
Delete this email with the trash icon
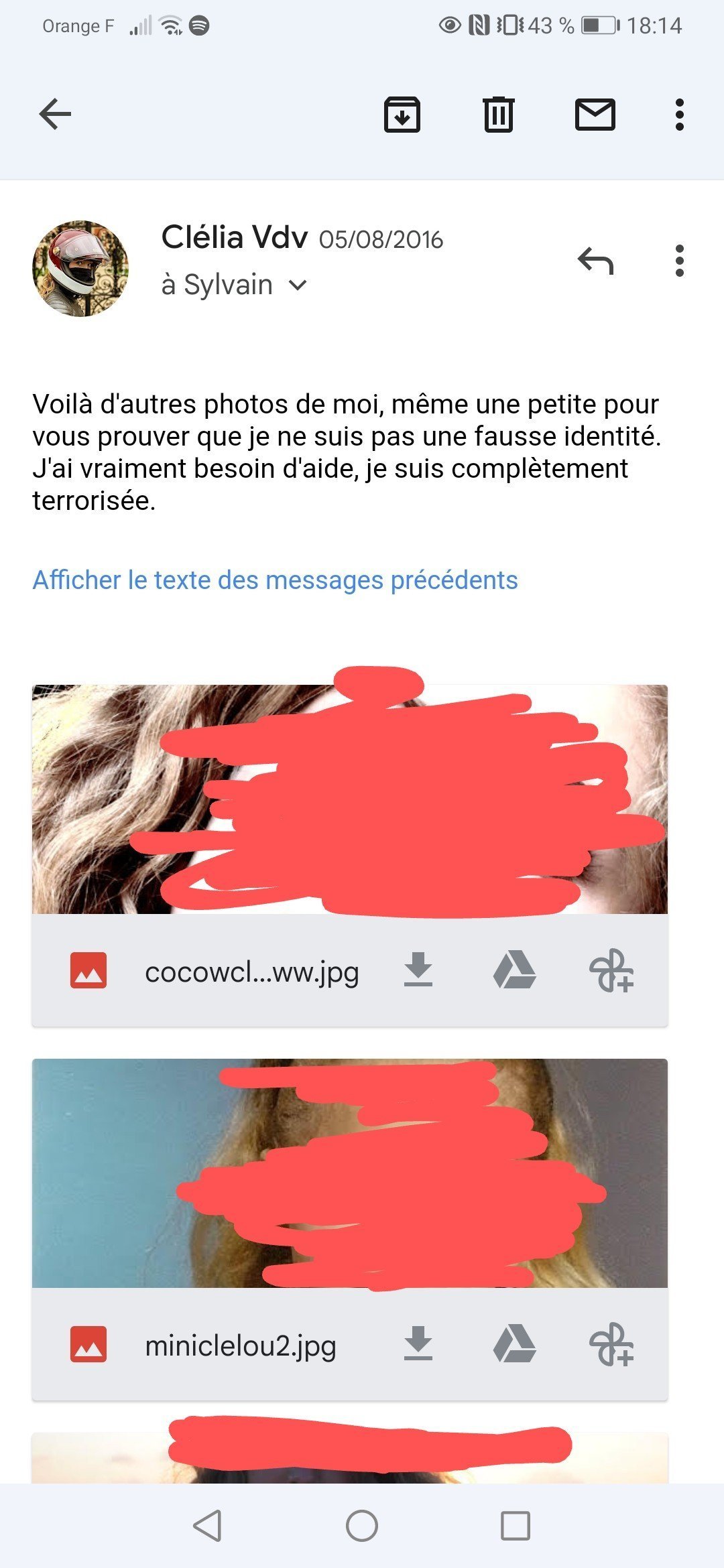tap(498, 114)
